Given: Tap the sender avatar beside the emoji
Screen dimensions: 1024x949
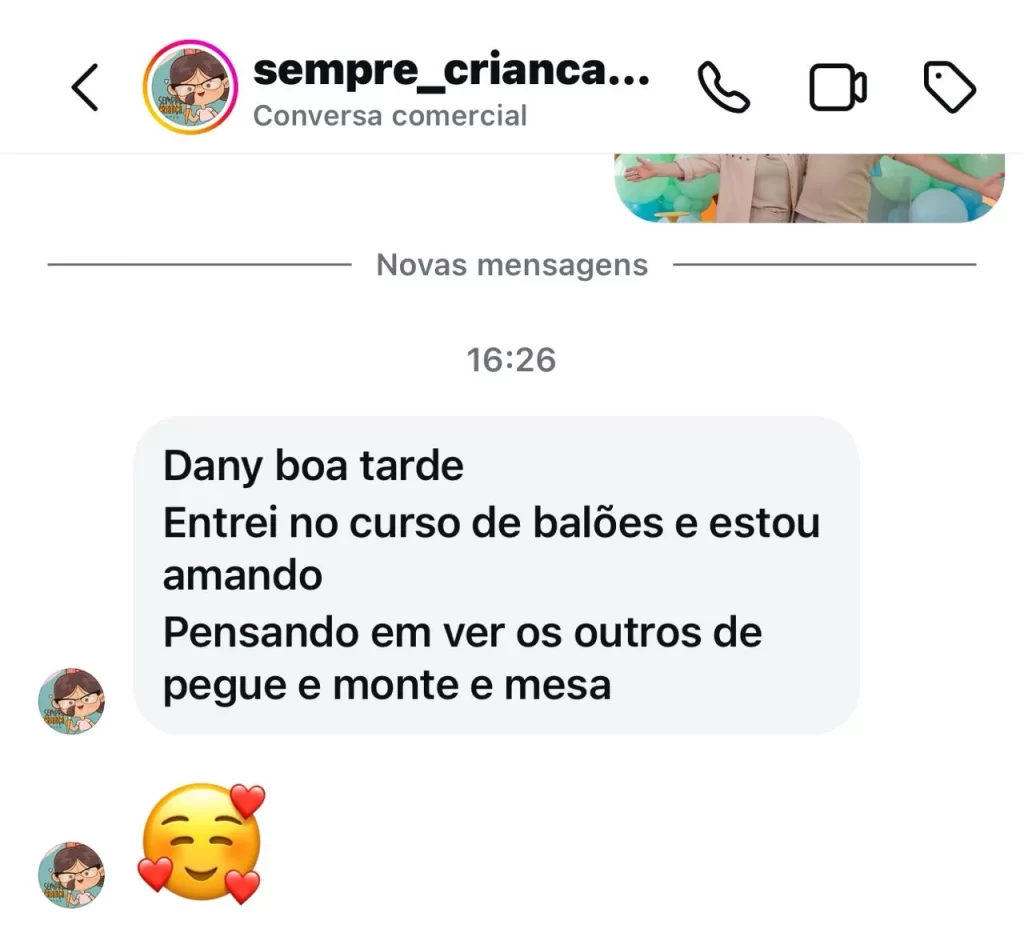Looking at the screenshot, I should (x=71, y=874).
